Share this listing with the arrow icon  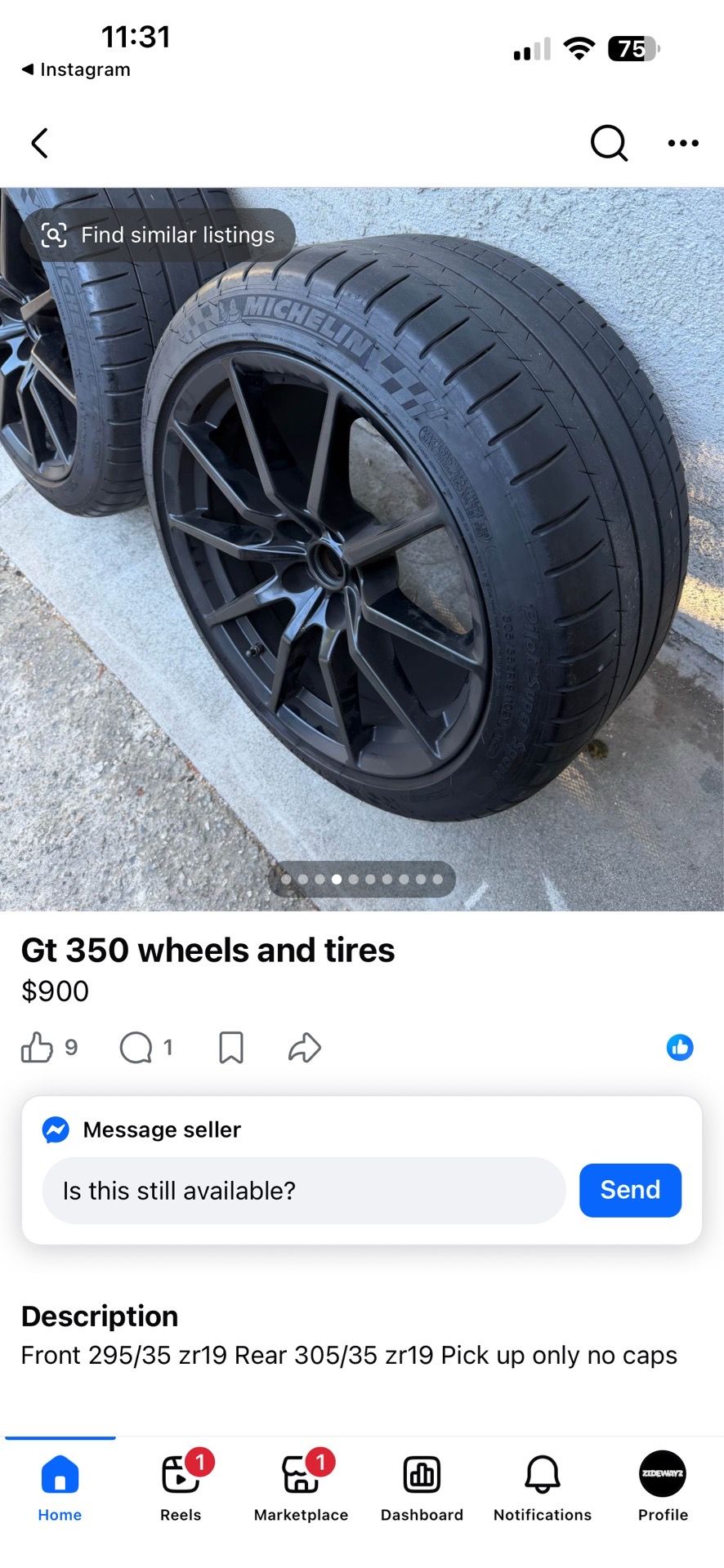305,1047
